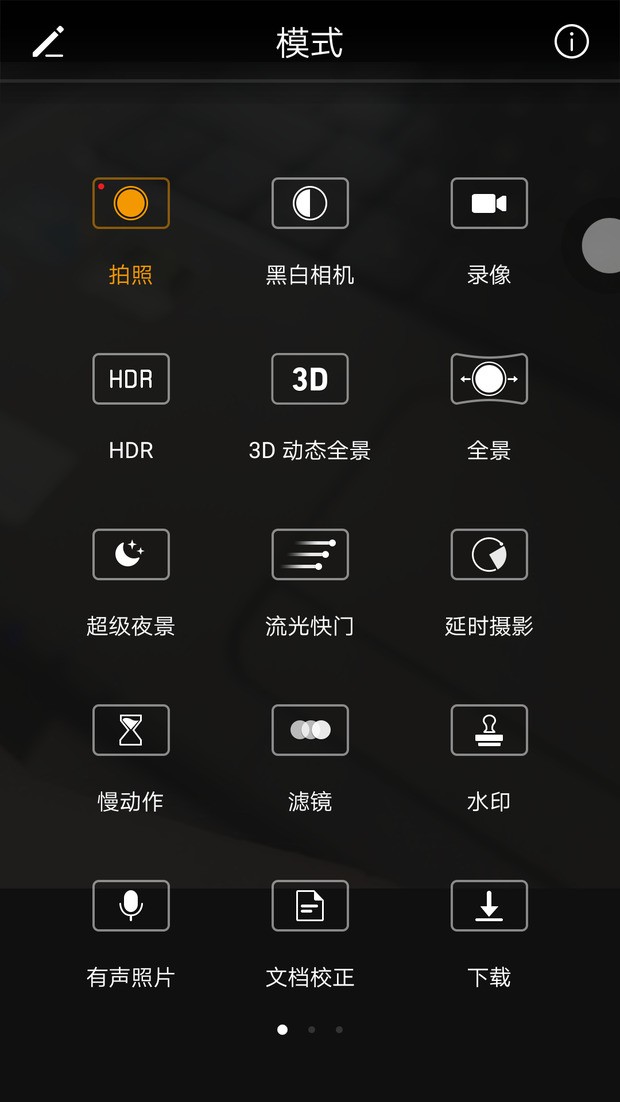Select 有声照片 audio photo mode
Screen dimensions: 620x1102
click(131, 906)
